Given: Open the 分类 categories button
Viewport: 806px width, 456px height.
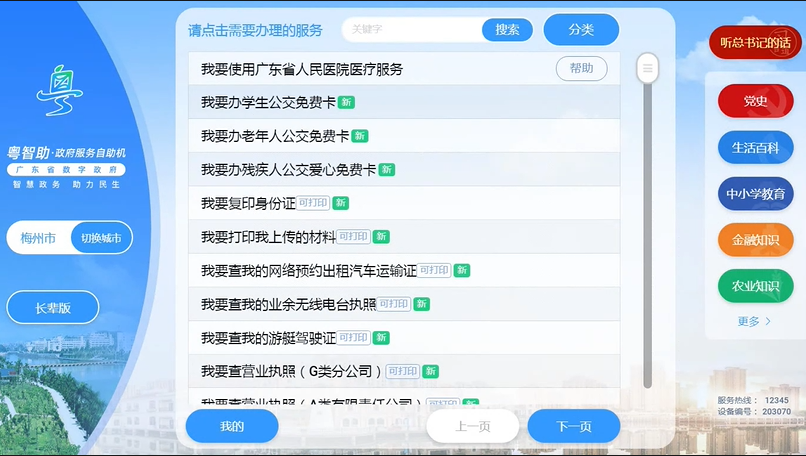Looking at the screenshot, I should coord(581,30).
